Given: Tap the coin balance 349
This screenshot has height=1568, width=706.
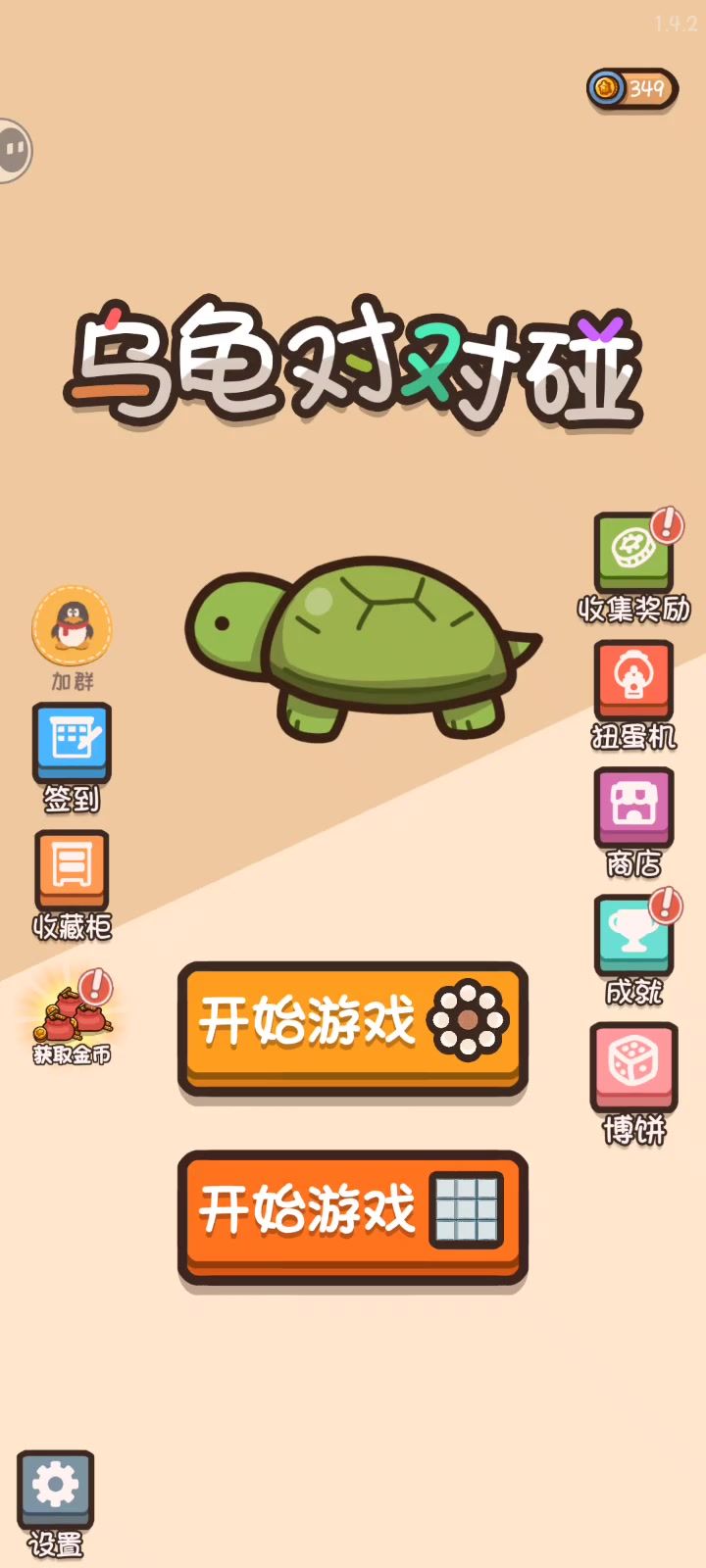Looking at the screenshot, I should pyautogui.click(x=632, y=89).
